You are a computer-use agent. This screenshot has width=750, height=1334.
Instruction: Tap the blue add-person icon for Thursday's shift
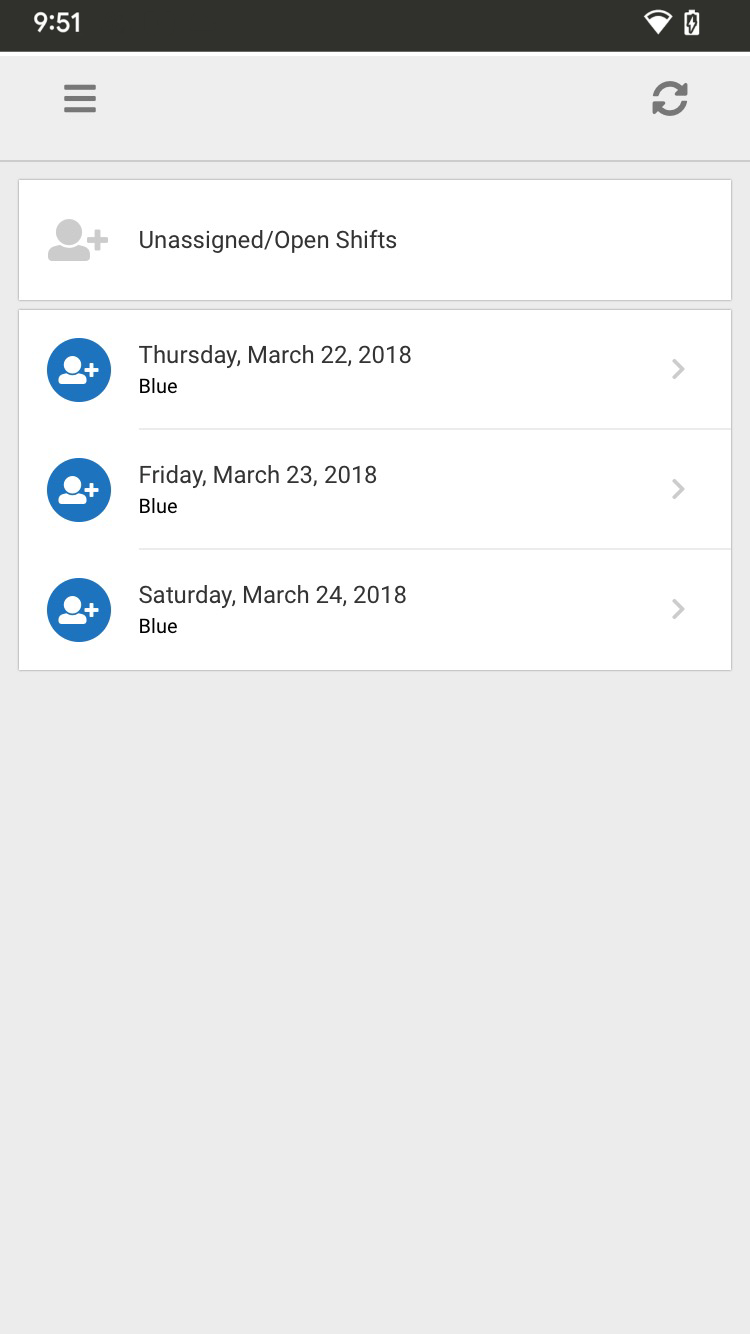click(78, 369)
